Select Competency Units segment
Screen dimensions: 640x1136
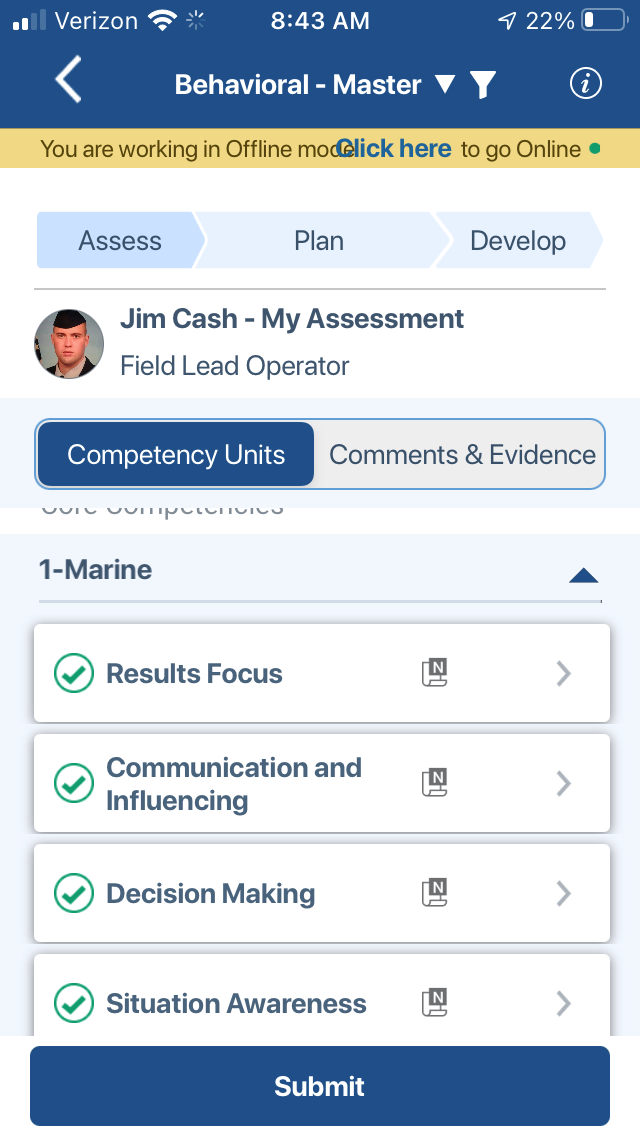click(175, 454)
